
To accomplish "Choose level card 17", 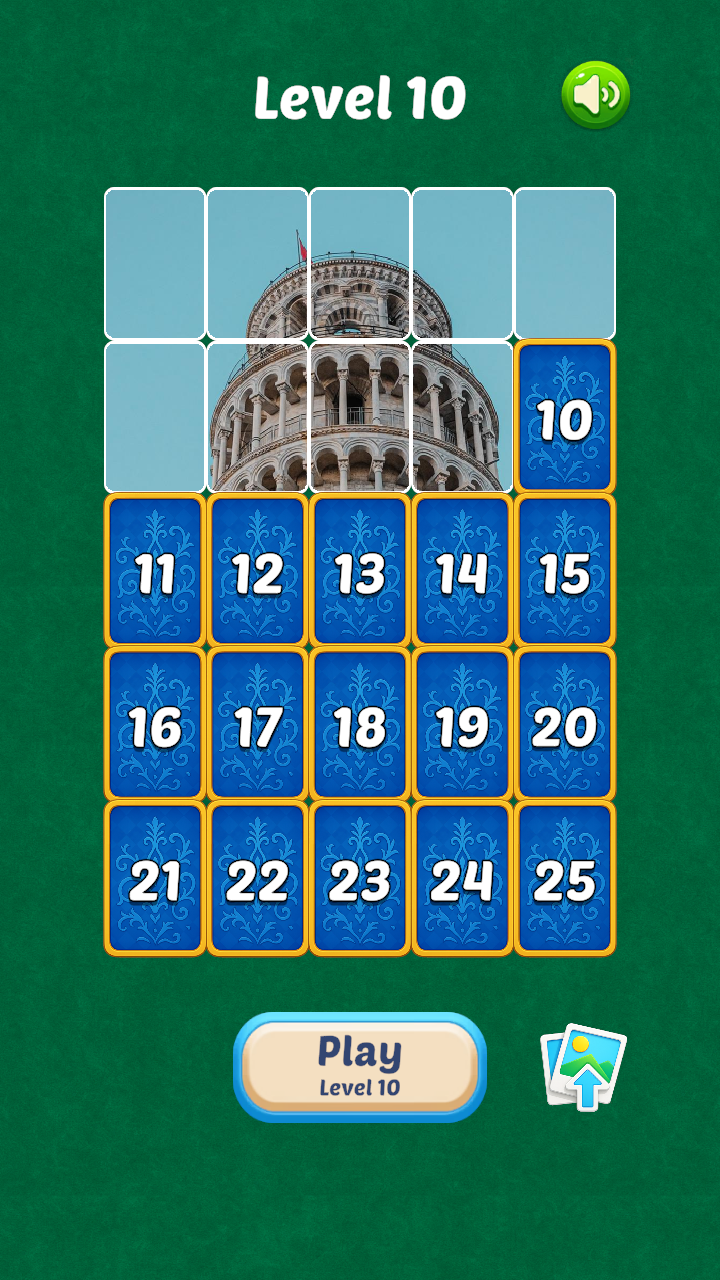I will tap(258, 725).
